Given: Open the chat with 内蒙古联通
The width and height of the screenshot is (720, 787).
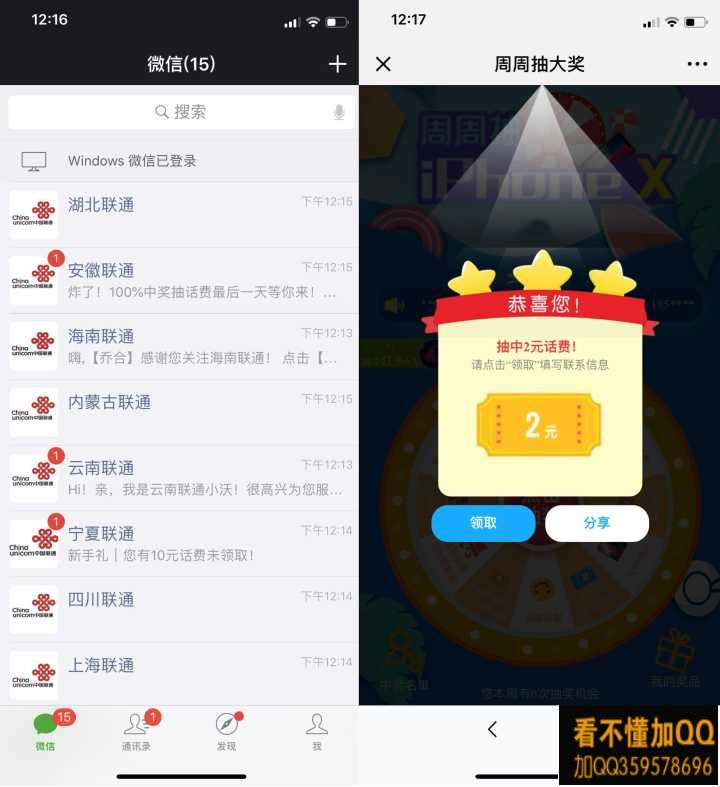Looking at the screenshot, I should click(x=180, y=412).
